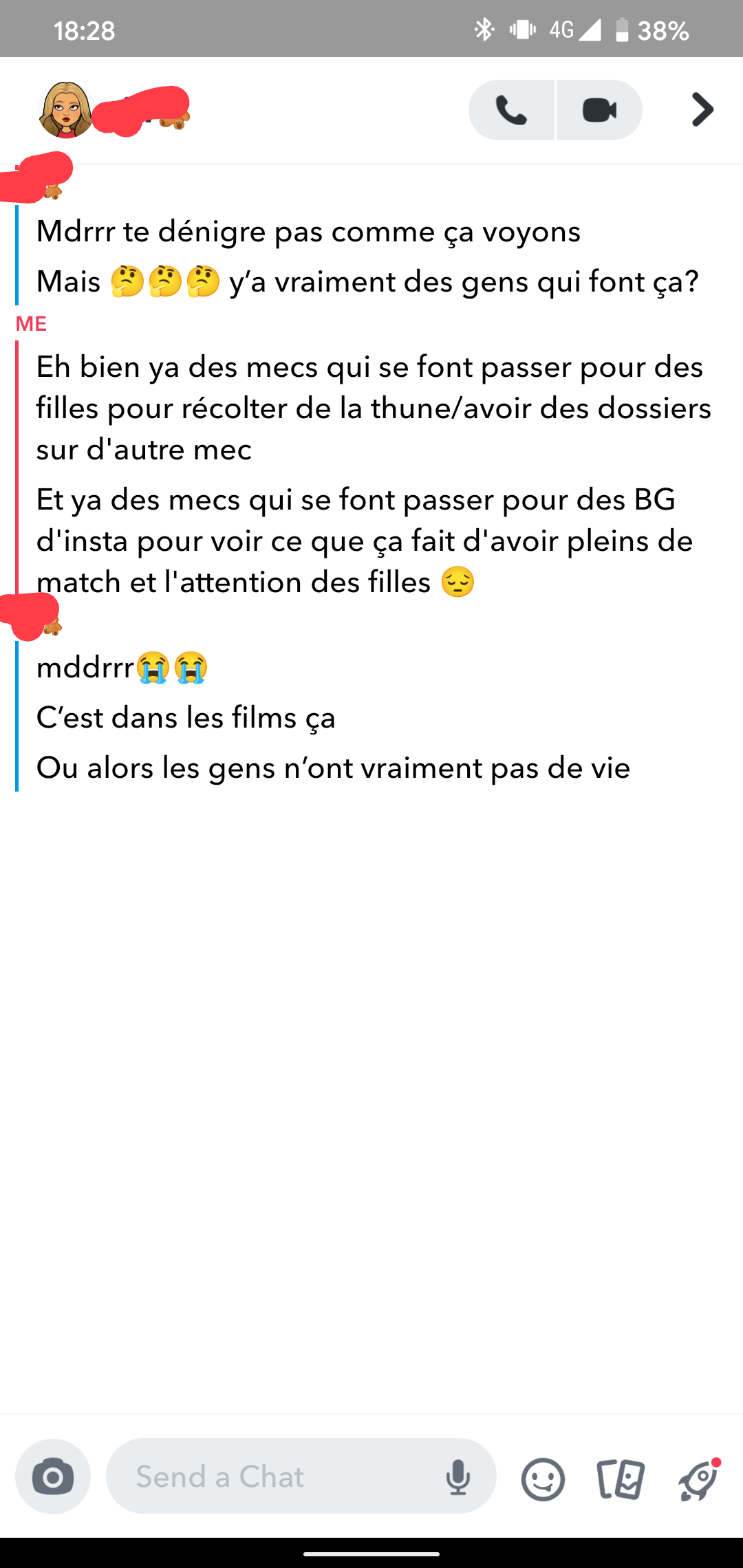Screen dimensions: 743x1568
Task: Open the contact's Bitmoji avatar profile
Action: click(66, 110)
